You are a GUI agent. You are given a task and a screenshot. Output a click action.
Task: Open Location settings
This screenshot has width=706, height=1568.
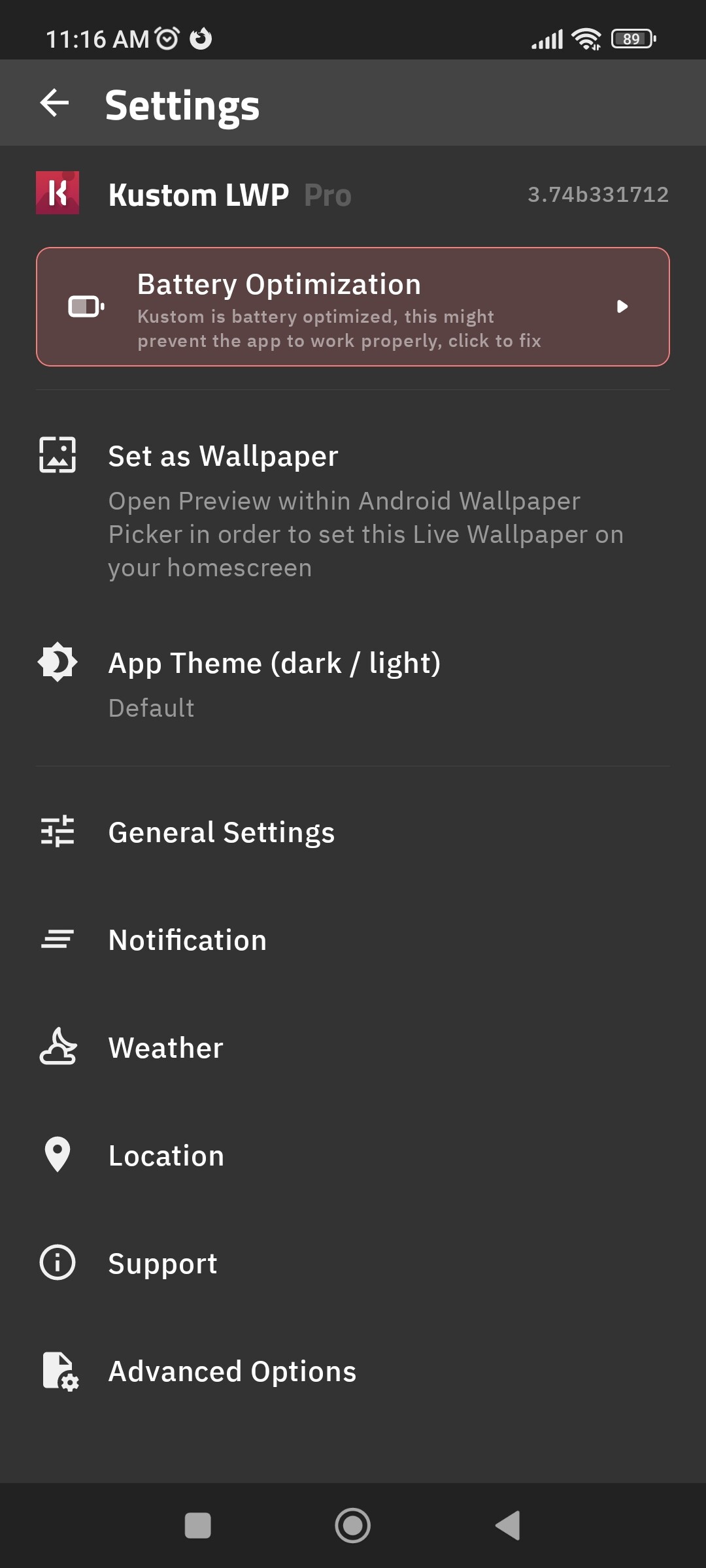tap(353, 1156)
